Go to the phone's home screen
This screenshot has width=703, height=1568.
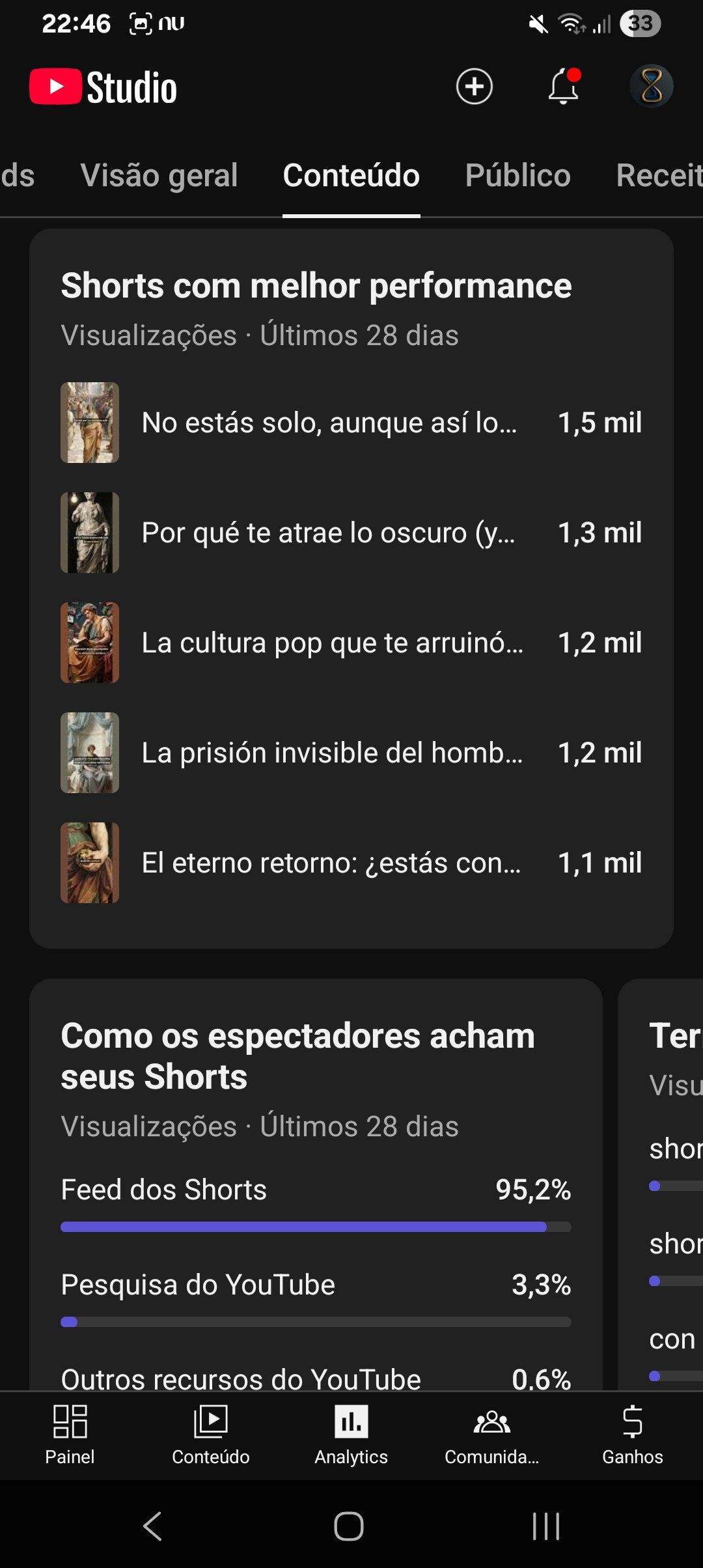(349, 1526)
